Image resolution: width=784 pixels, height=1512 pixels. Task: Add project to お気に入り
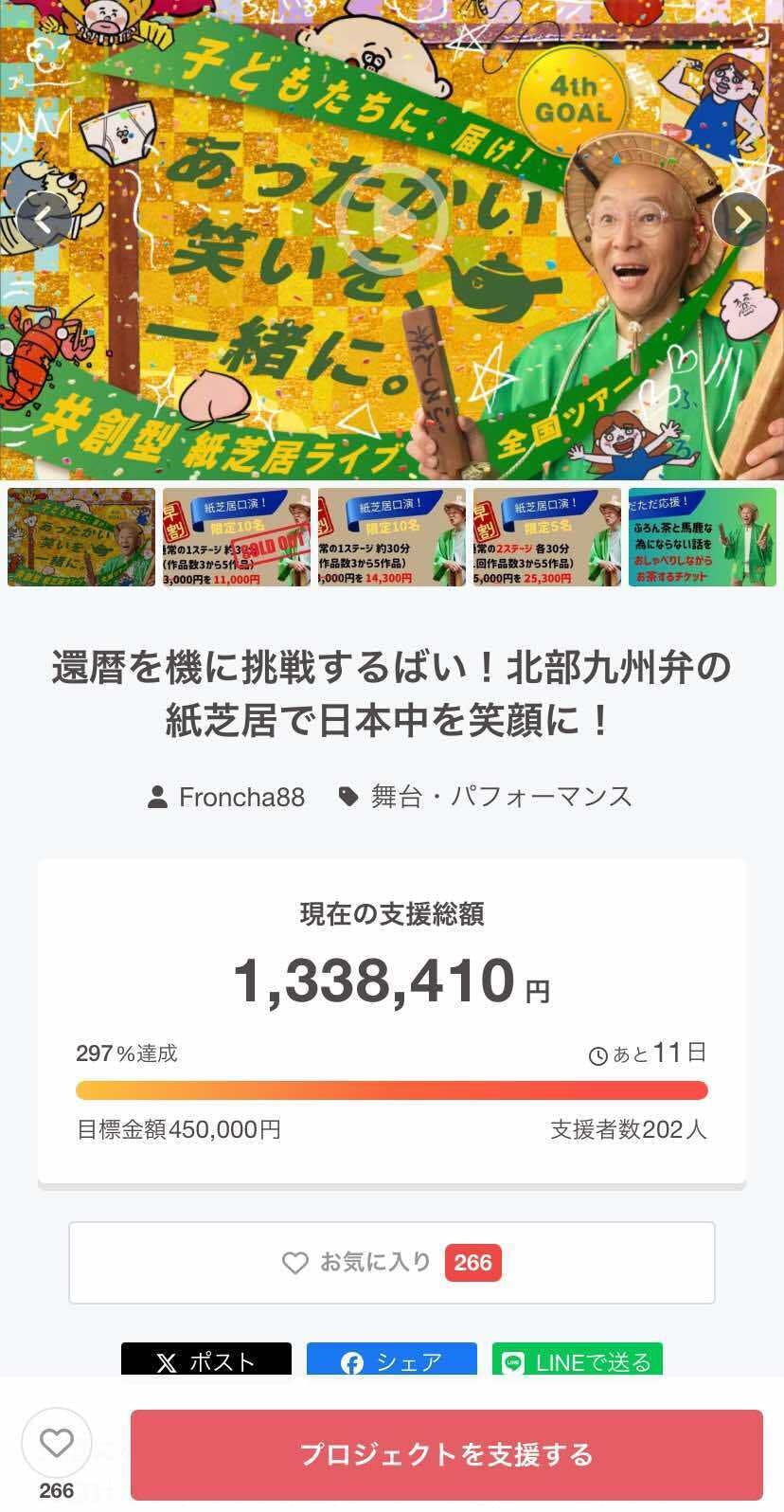coord(391,1263)
